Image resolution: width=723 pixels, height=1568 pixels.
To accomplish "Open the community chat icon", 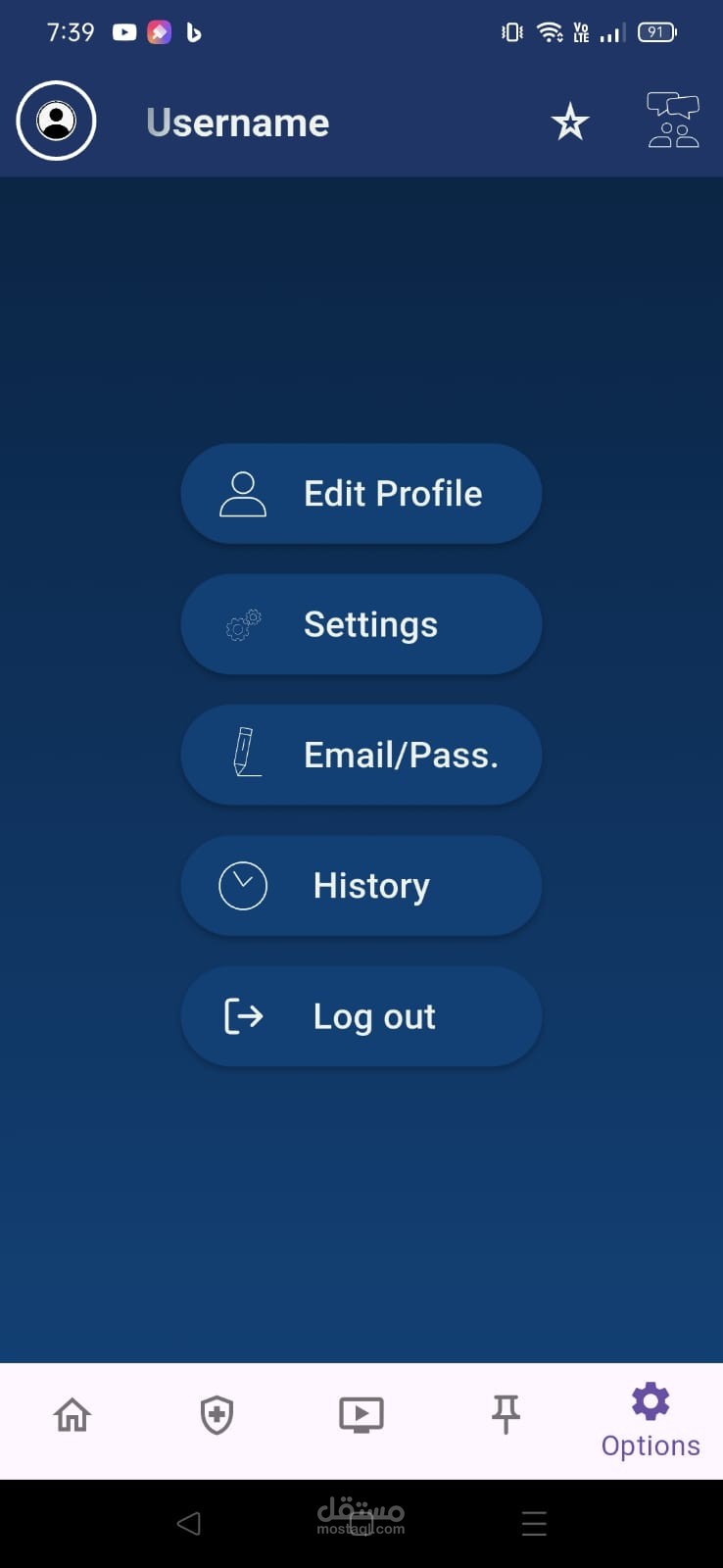I will (673, 121).
